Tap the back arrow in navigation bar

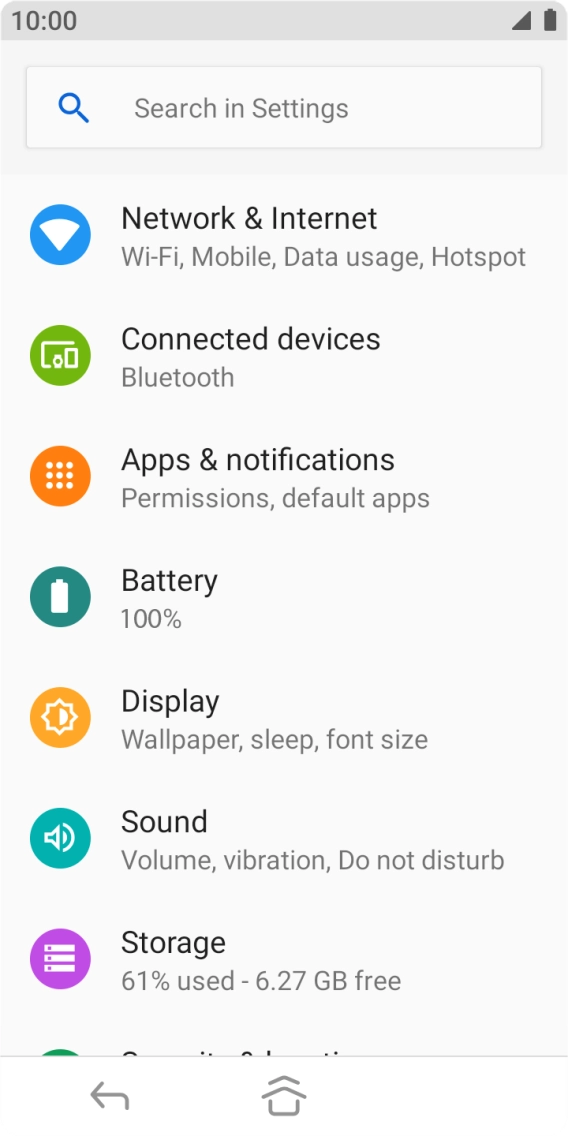tap(109, 1096)
